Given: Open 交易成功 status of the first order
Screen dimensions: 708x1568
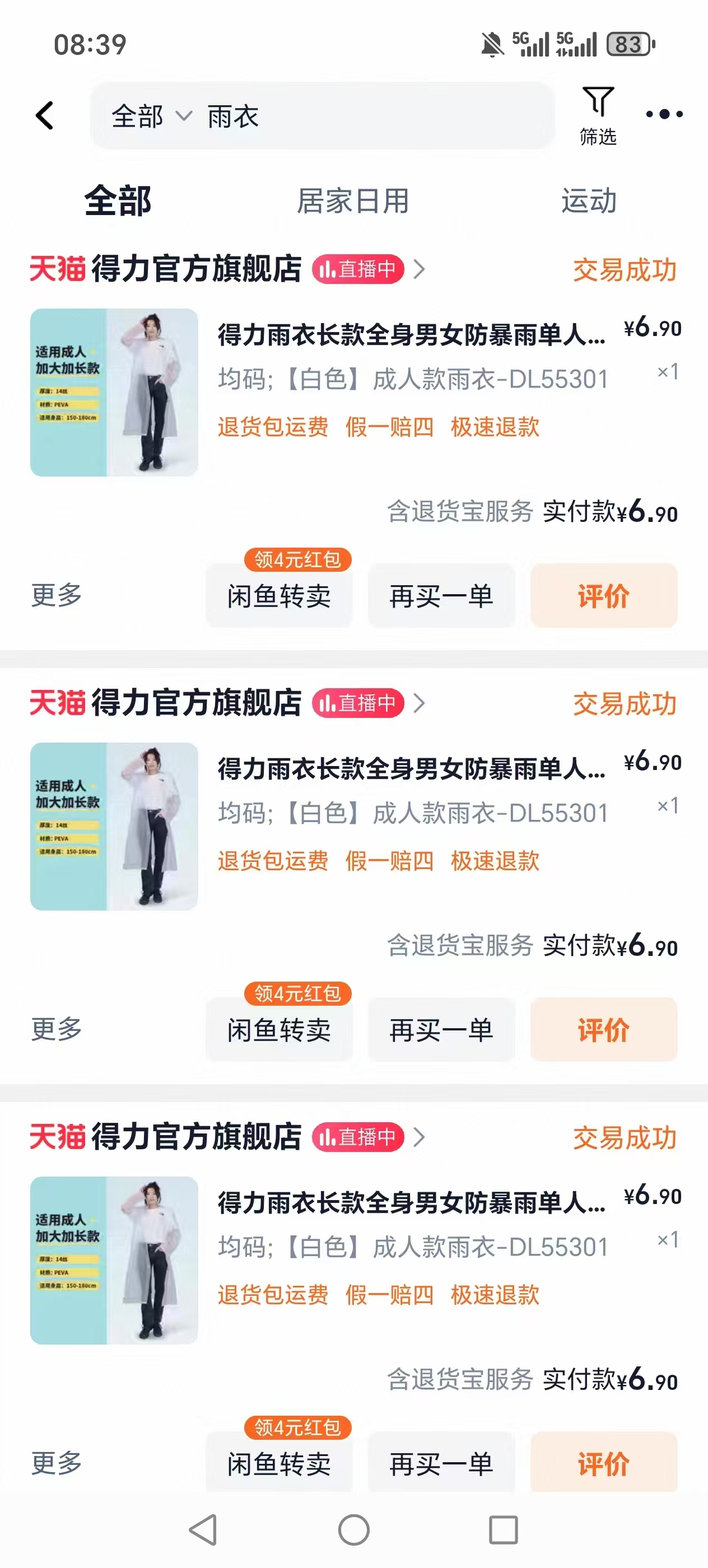Looking at the screenshot, I should coord(623,273).
